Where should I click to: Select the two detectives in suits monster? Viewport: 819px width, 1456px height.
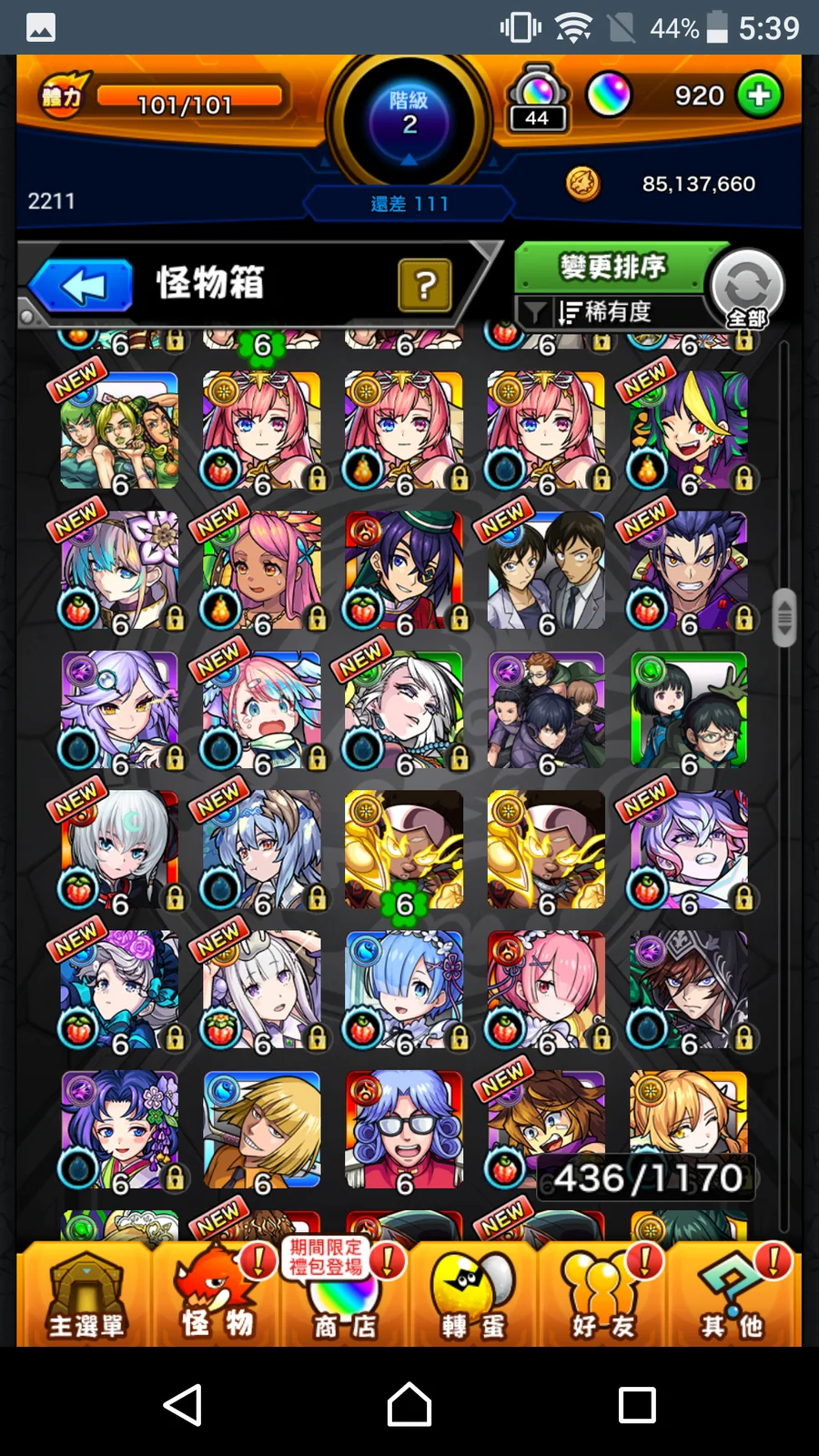(x=546, y=571)
